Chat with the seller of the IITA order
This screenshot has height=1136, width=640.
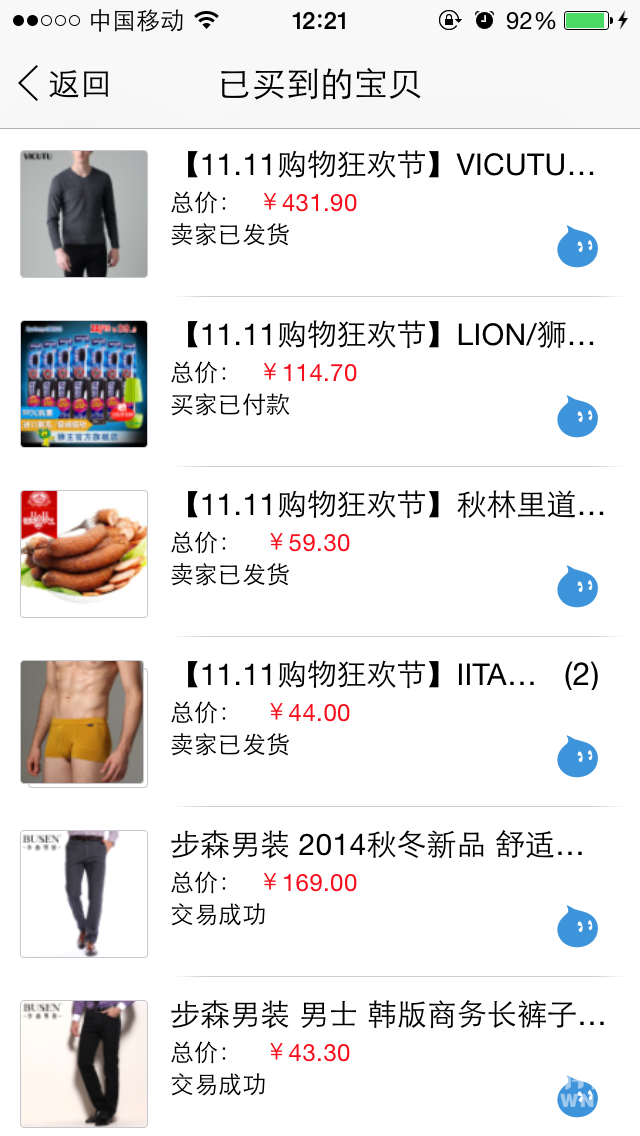click(578, 757)
